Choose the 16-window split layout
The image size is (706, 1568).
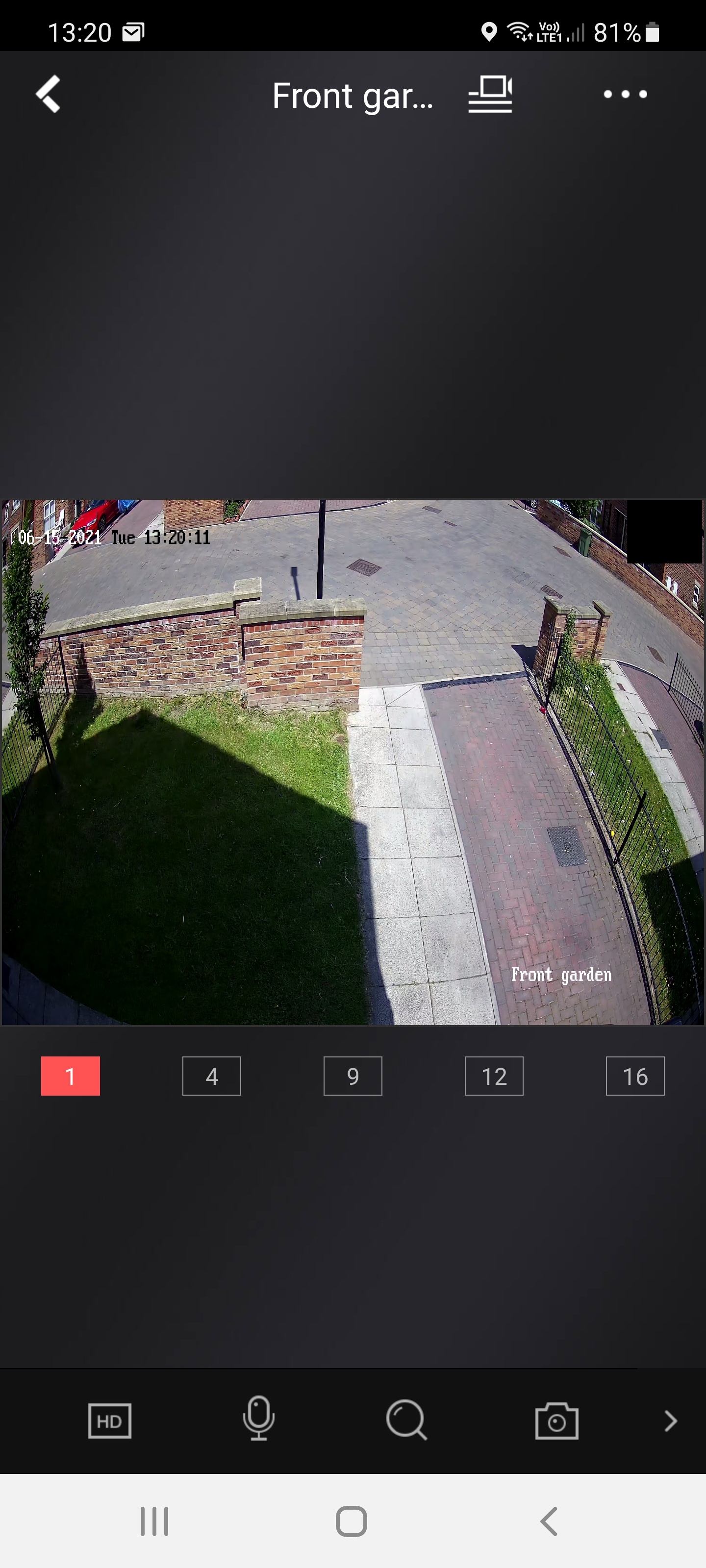coord(635,1076)
